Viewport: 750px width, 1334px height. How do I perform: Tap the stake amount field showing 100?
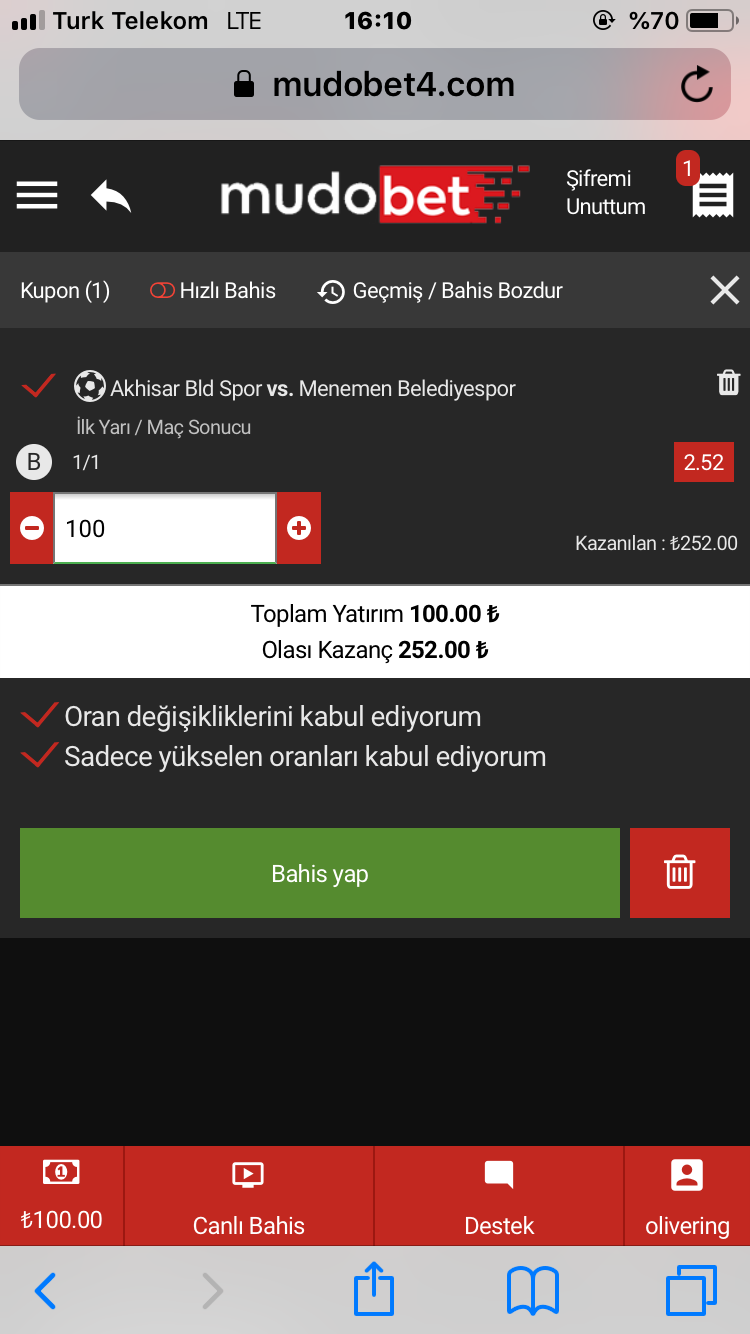pos(165,528)
